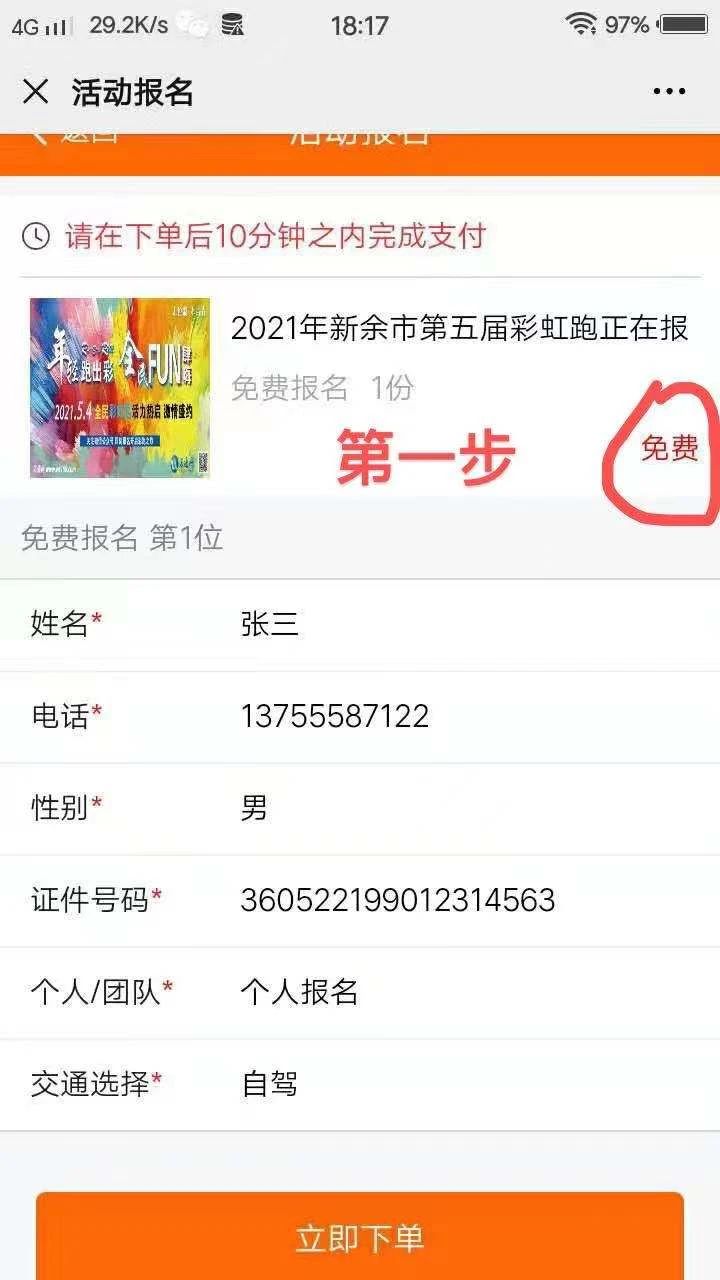This screenshot has height=1280, width=720.
Task: Change the 性别 selection
Action: point(460,808)
